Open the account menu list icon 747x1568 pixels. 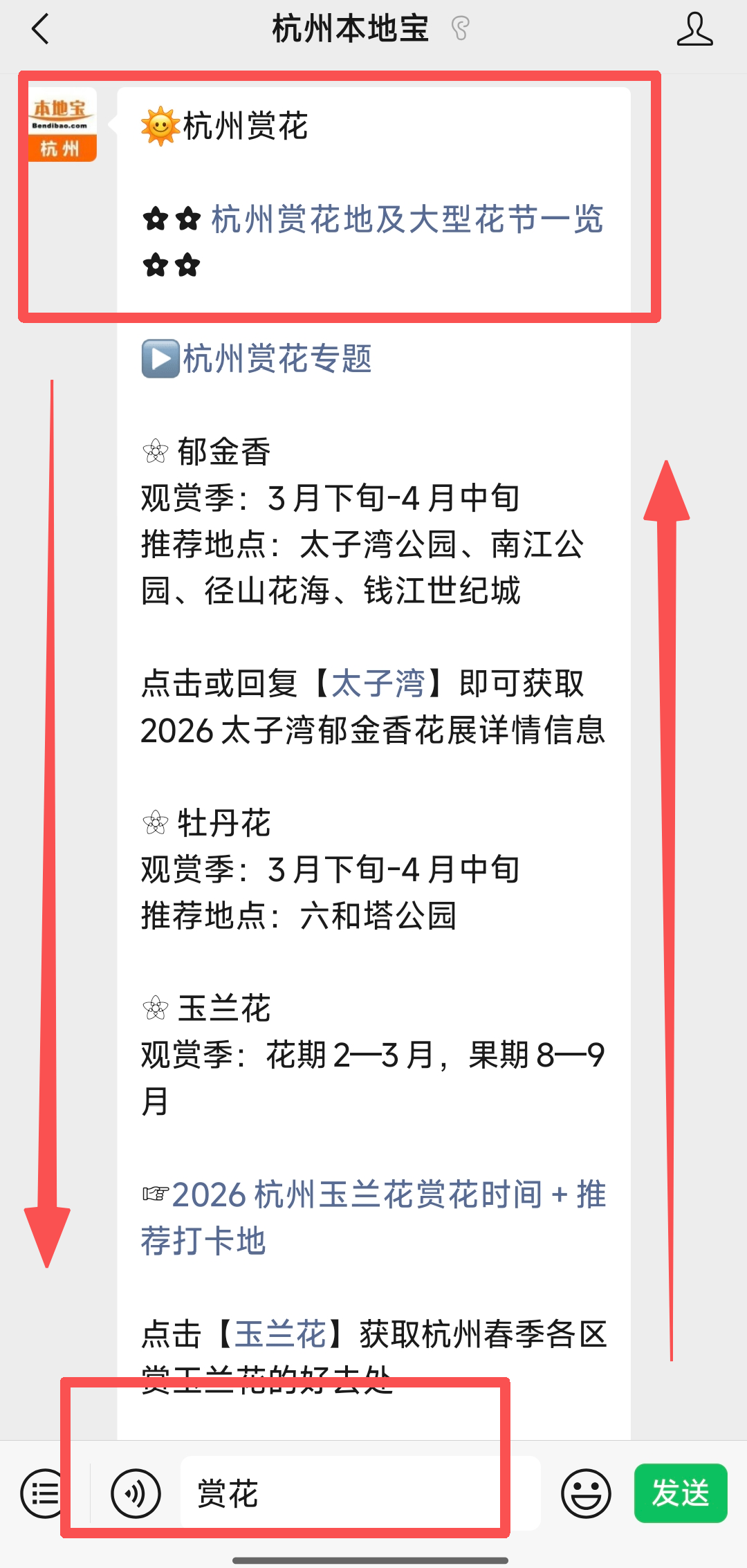(x=44, y=1494)
